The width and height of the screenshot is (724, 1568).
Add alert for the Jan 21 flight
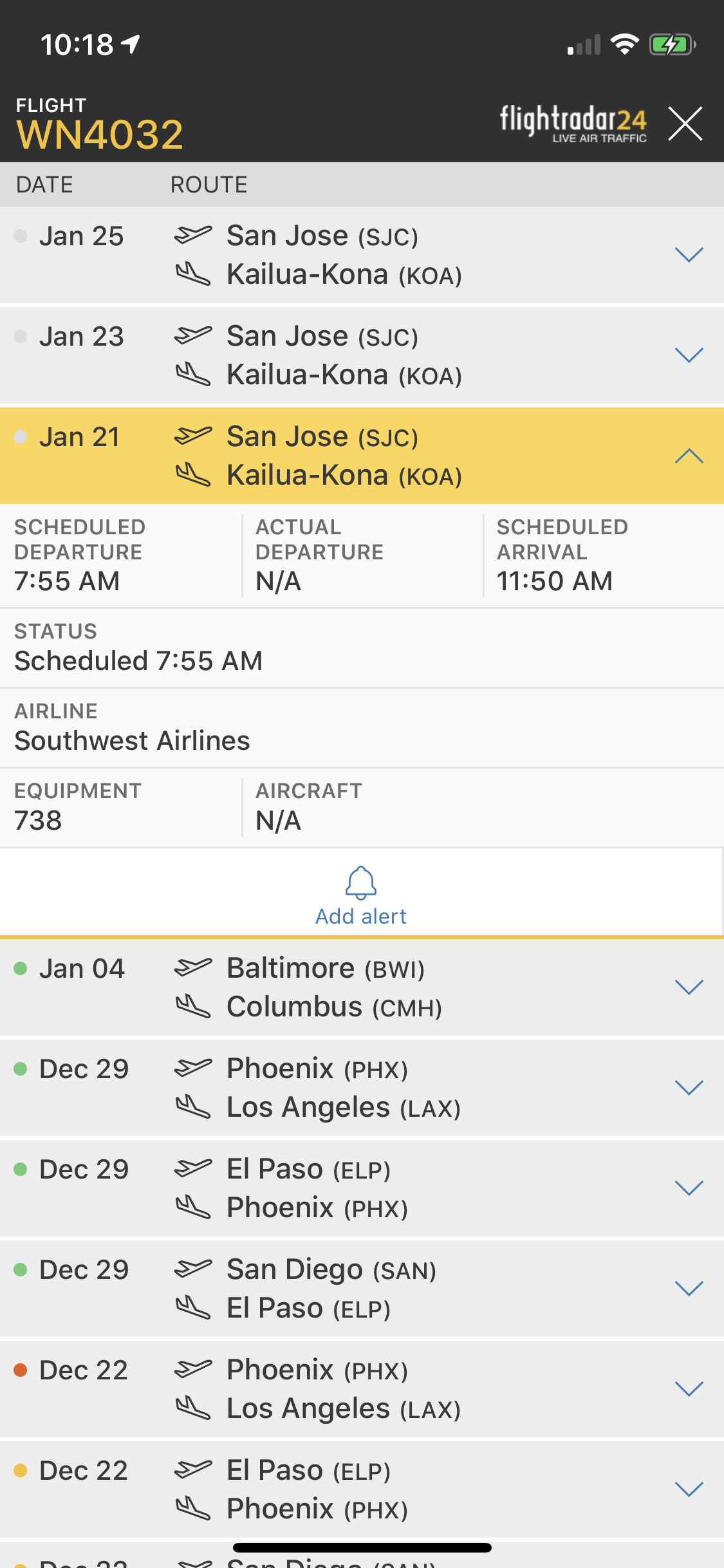361,895
